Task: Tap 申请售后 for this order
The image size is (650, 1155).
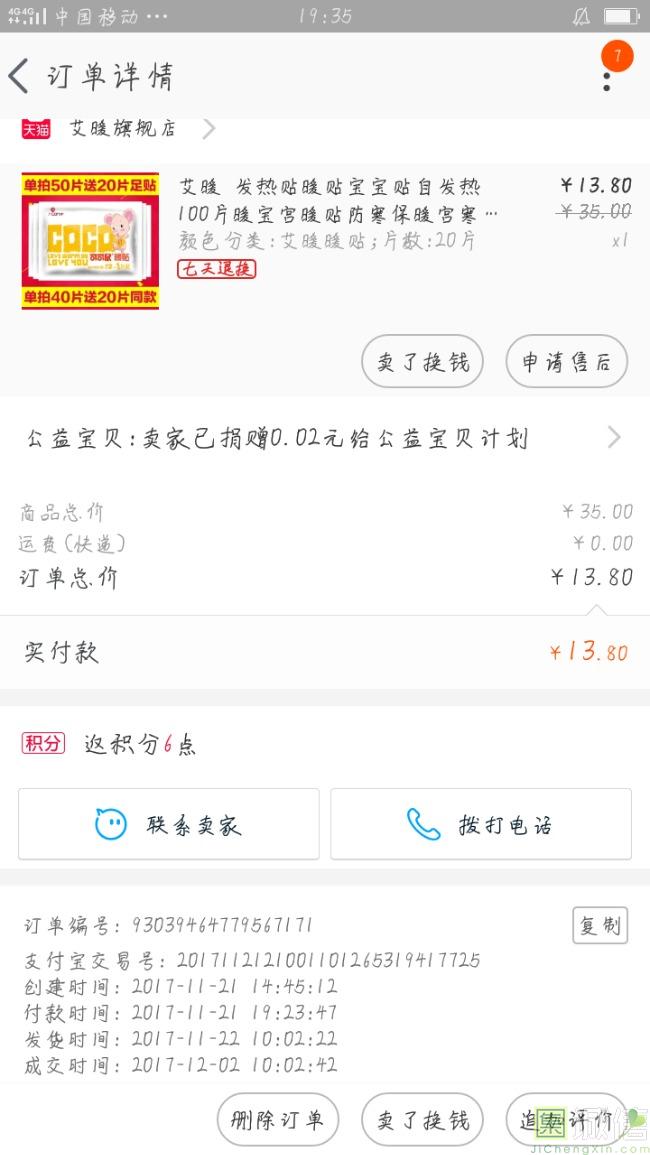Action: (x=567, y=362)
